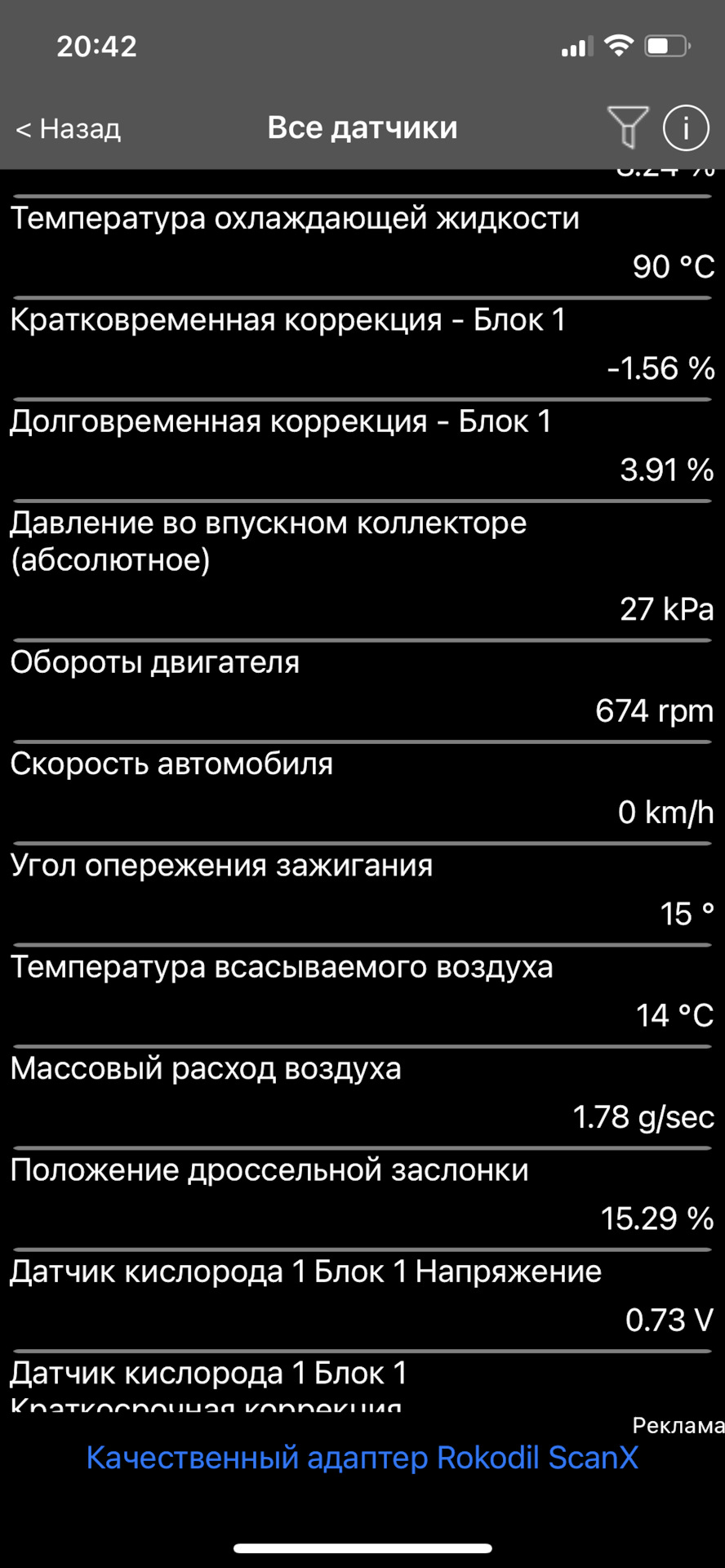Go back with the Назад button

pos(69,129)
